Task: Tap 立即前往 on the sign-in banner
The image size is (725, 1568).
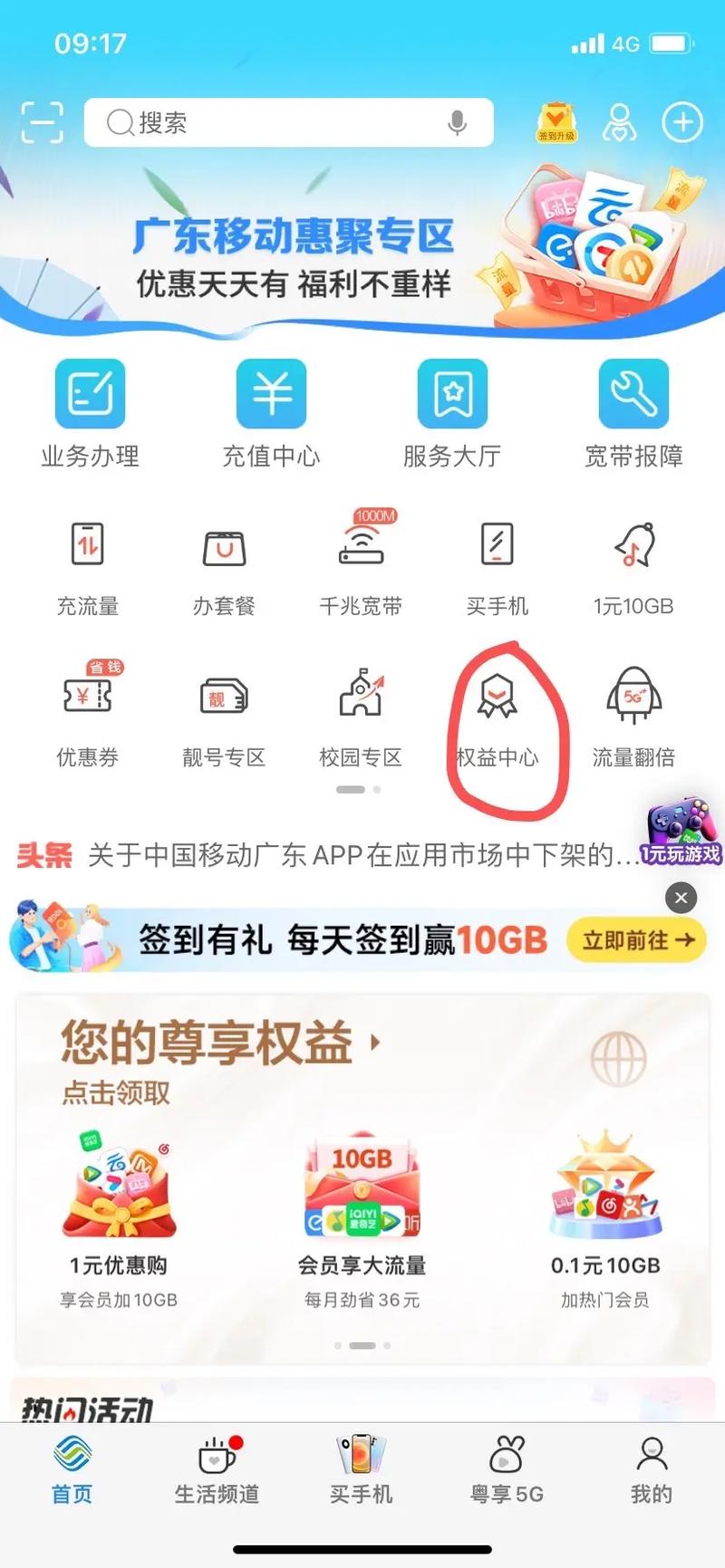Action: pyautogui.click(x=637, y=940)
